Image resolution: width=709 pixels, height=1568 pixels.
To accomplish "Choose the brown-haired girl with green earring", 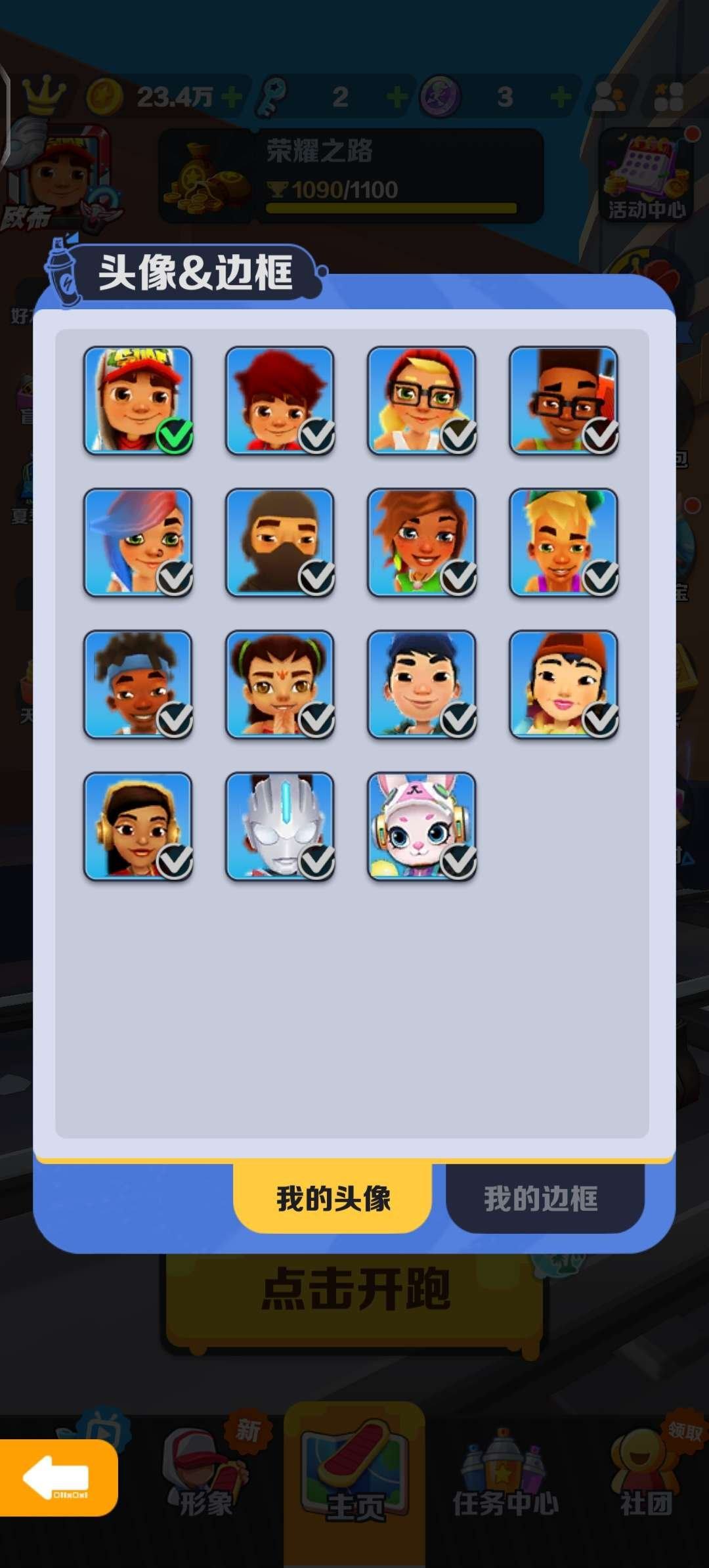I will coord(421,542).
